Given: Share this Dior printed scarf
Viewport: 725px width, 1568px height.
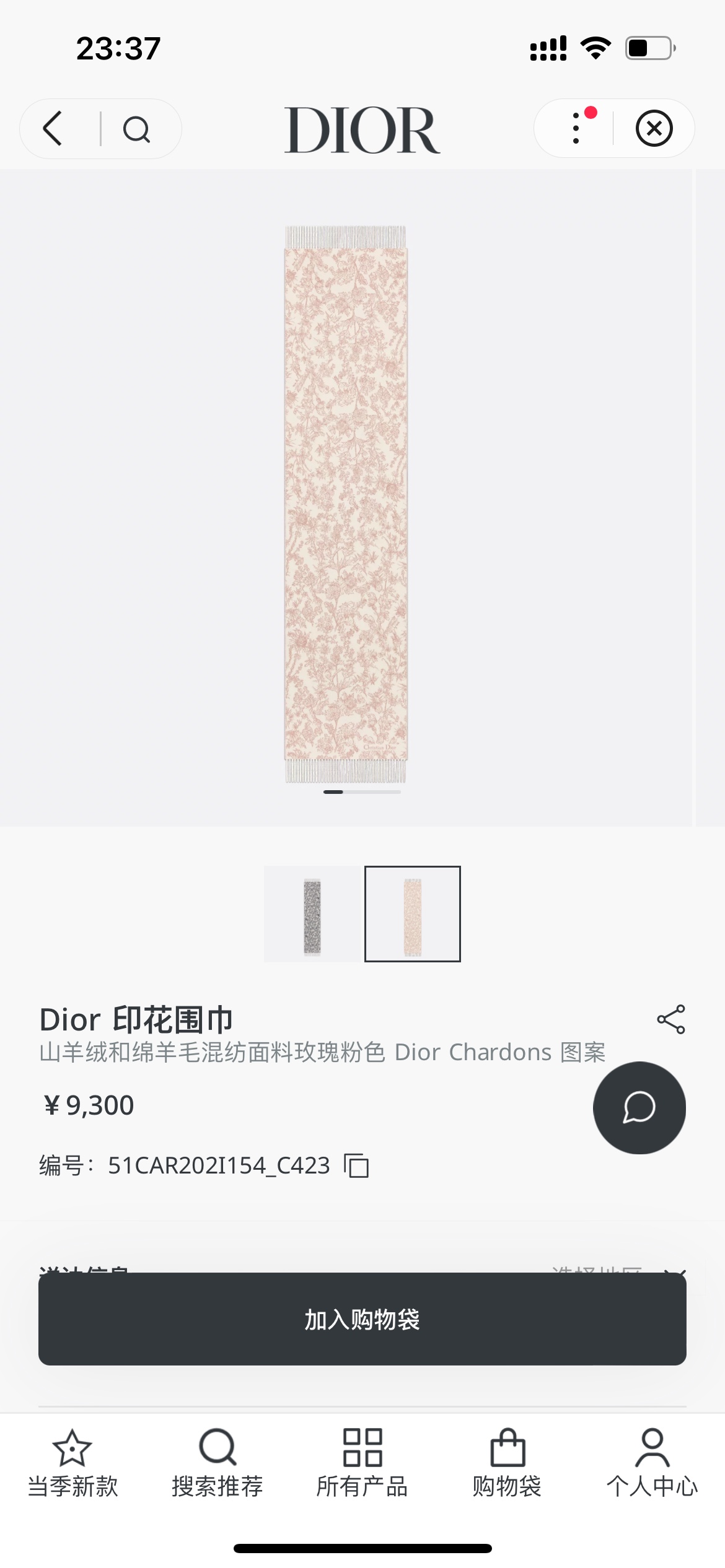Looking at the screenshot, I should coord(671,1019).
